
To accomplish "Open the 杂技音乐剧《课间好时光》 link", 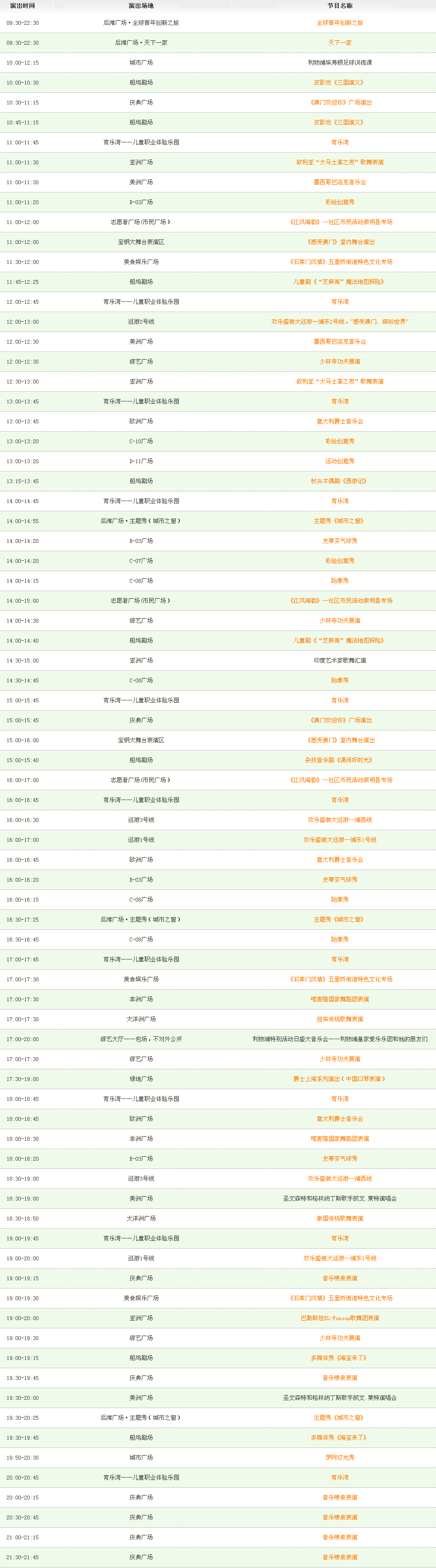I will [x=340, y=760].
